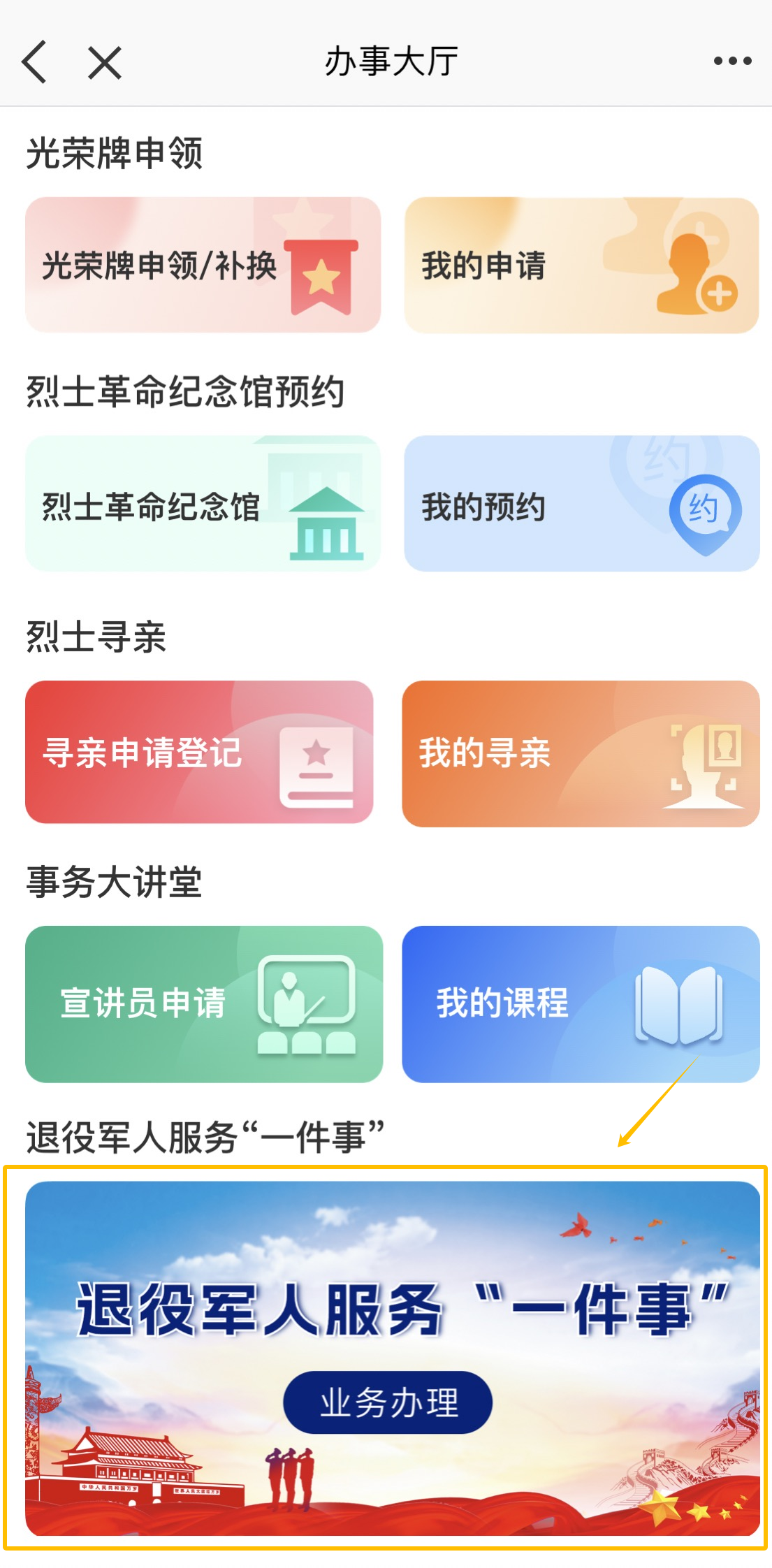The image size is (772, 1568).
Task: Open 我的课程 card
Action: [580, 1004]
